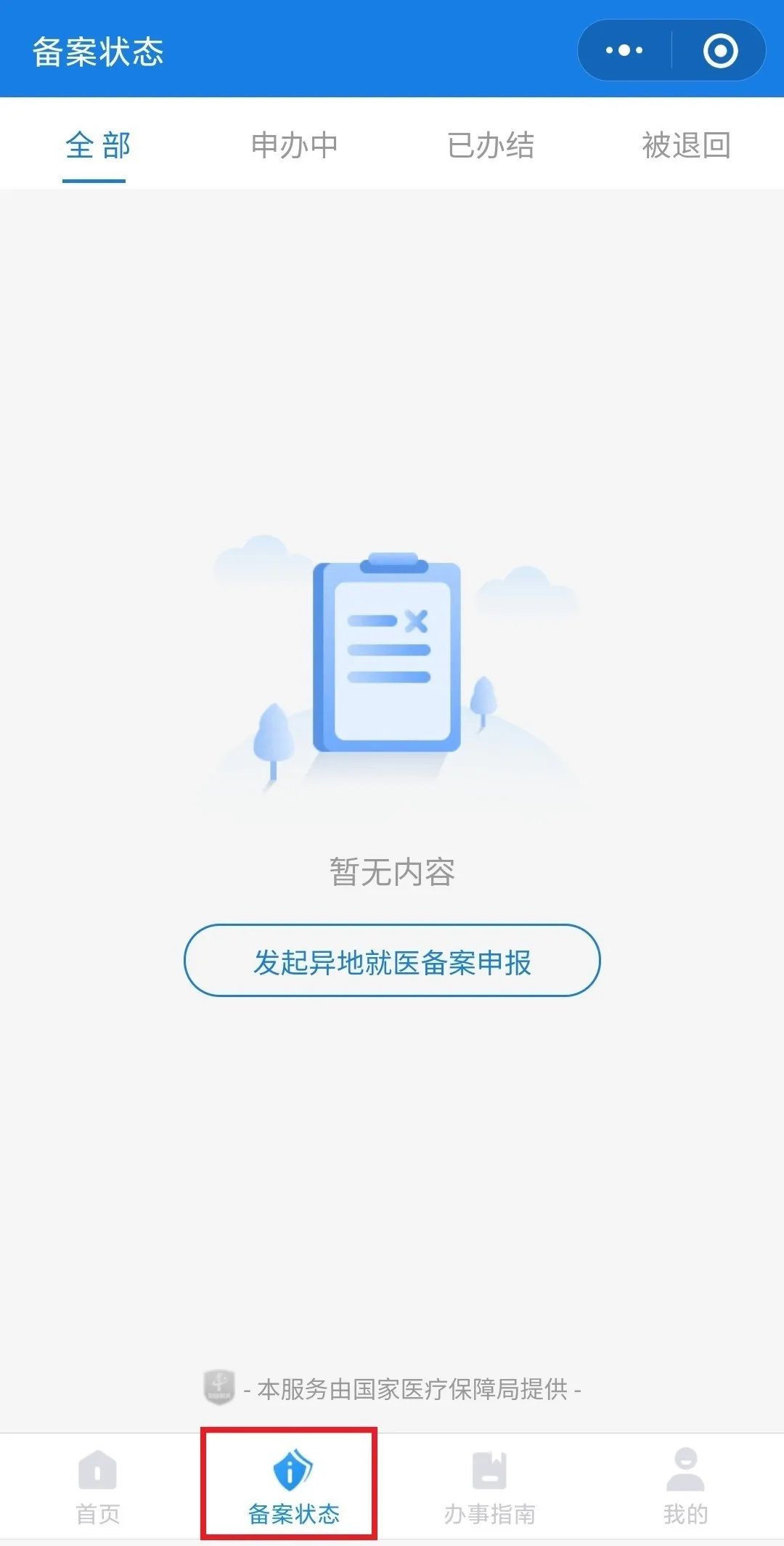The height and width of the screenshot is (1546, 784).
Task: Switch to the 全部 tab
Action: [x=97, y=145]
